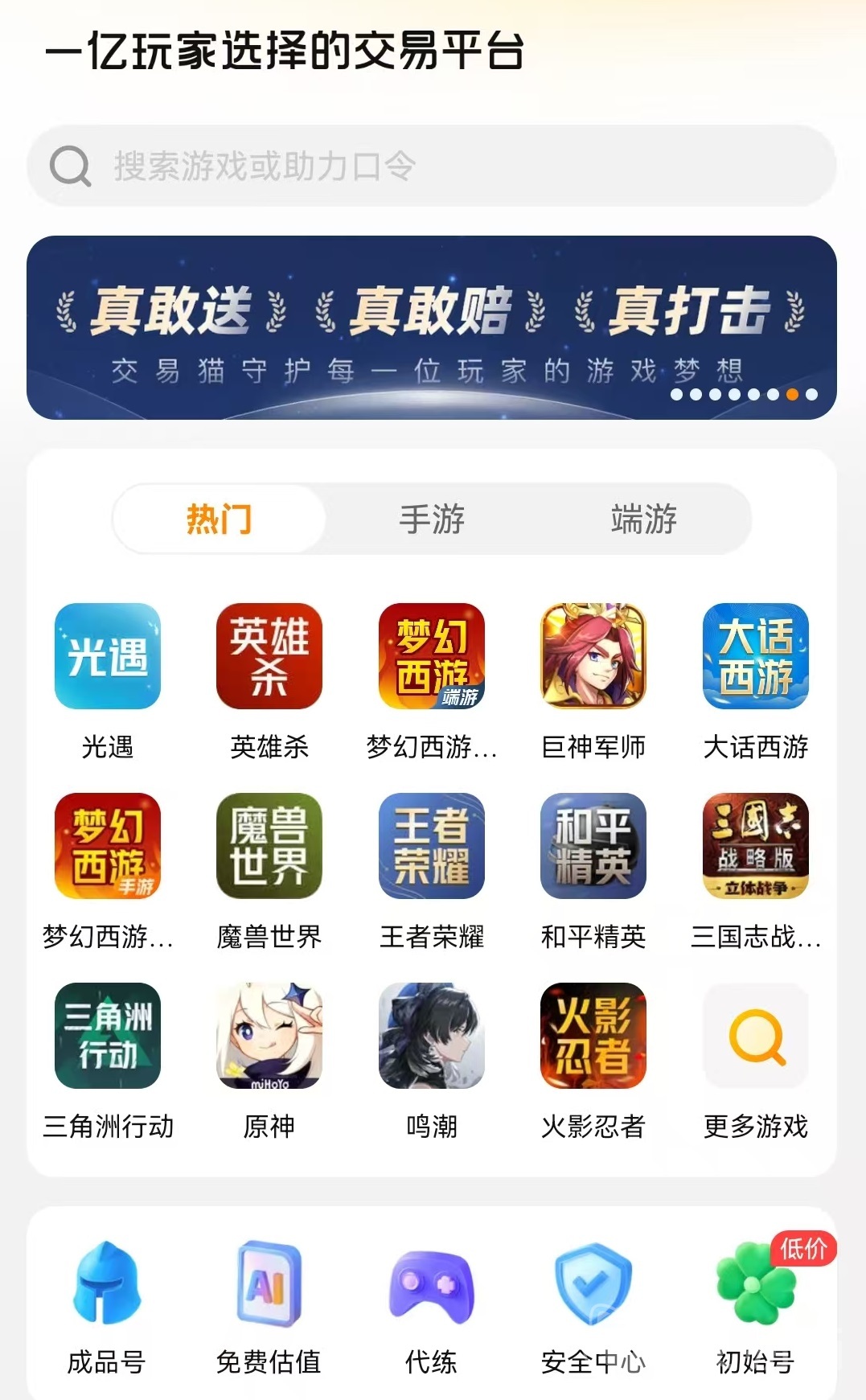The image size is (866, 1400).
Task: Open the 火影忍者 game
Action: (x=593, y=1036)
